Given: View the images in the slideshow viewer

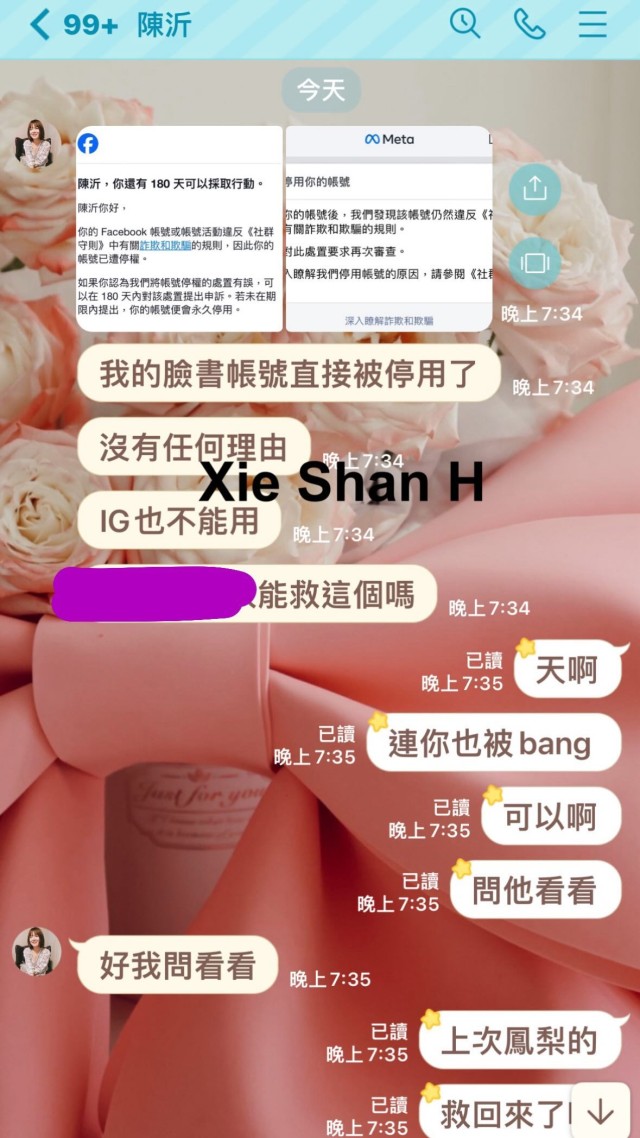Looking at the screenshot, I should click(534, 263).
